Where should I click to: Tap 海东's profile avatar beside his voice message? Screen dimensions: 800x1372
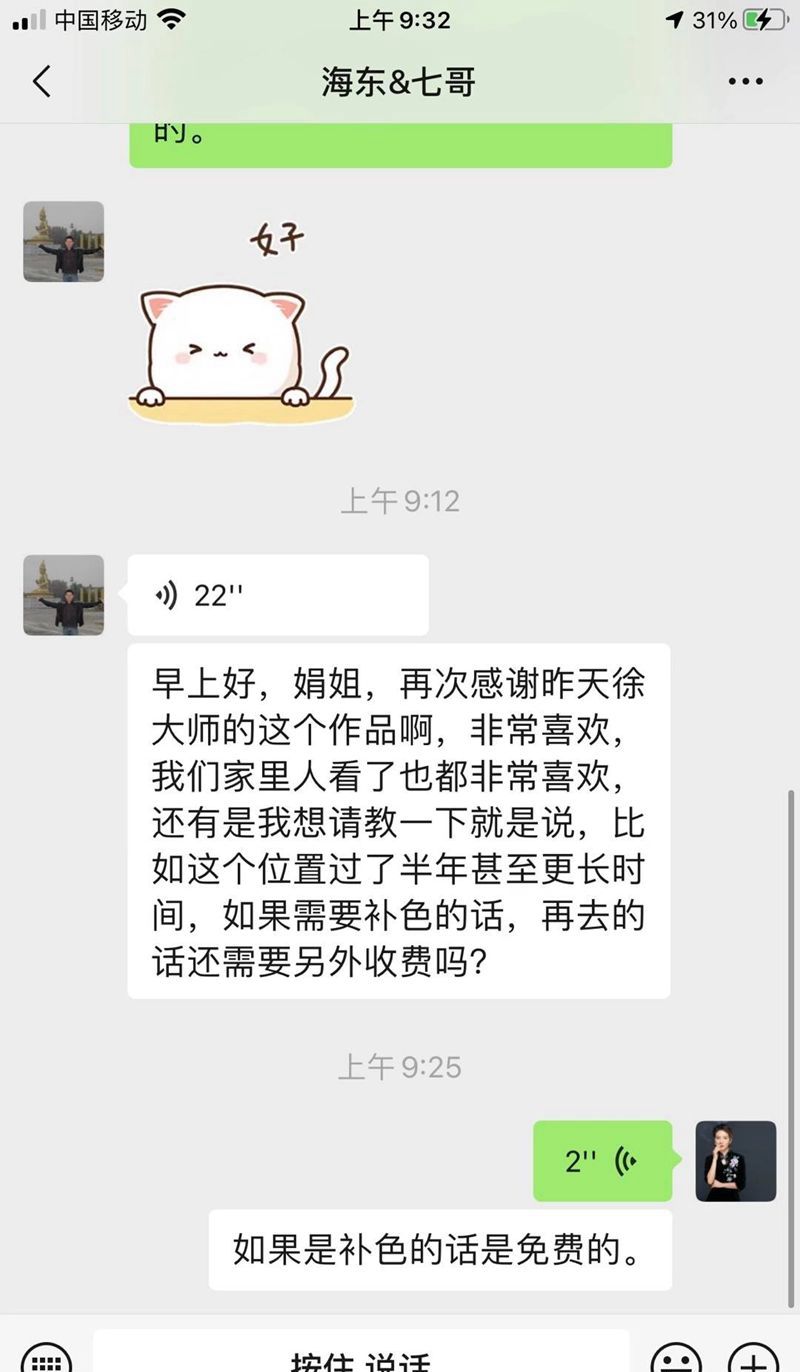tap(62, 593)
